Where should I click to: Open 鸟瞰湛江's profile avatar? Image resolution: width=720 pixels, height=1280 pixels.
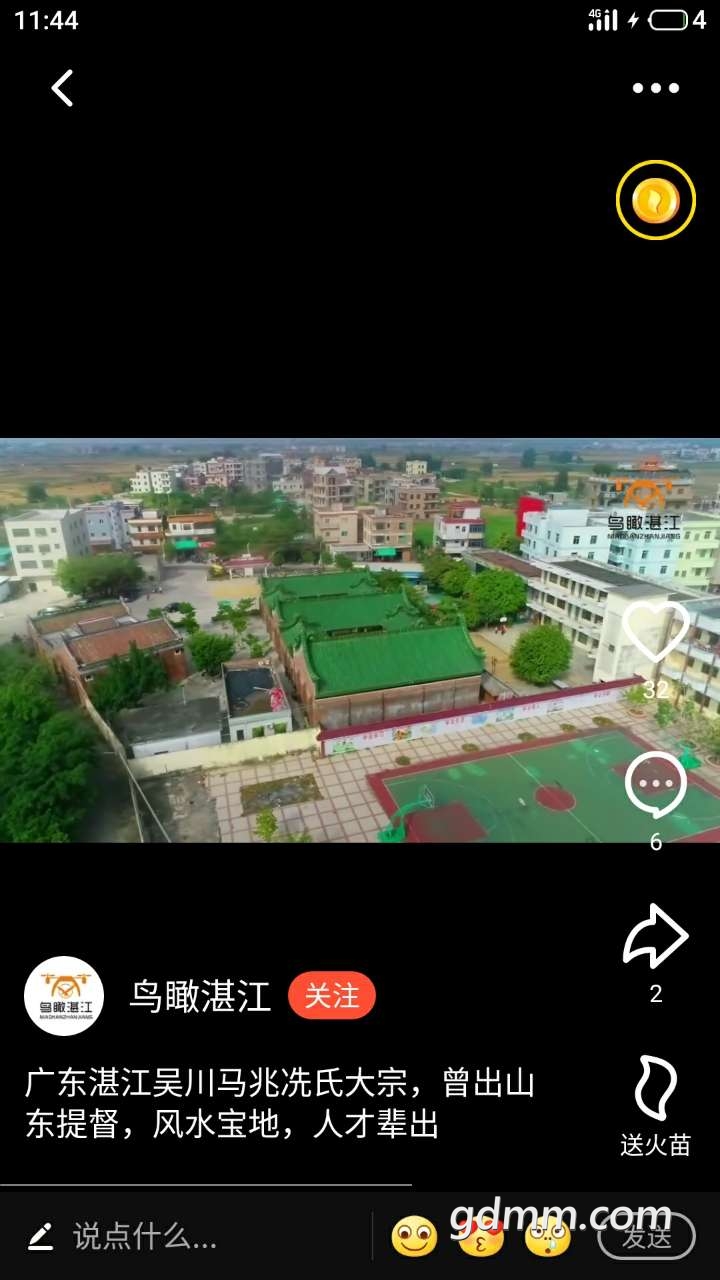point(64,996)
